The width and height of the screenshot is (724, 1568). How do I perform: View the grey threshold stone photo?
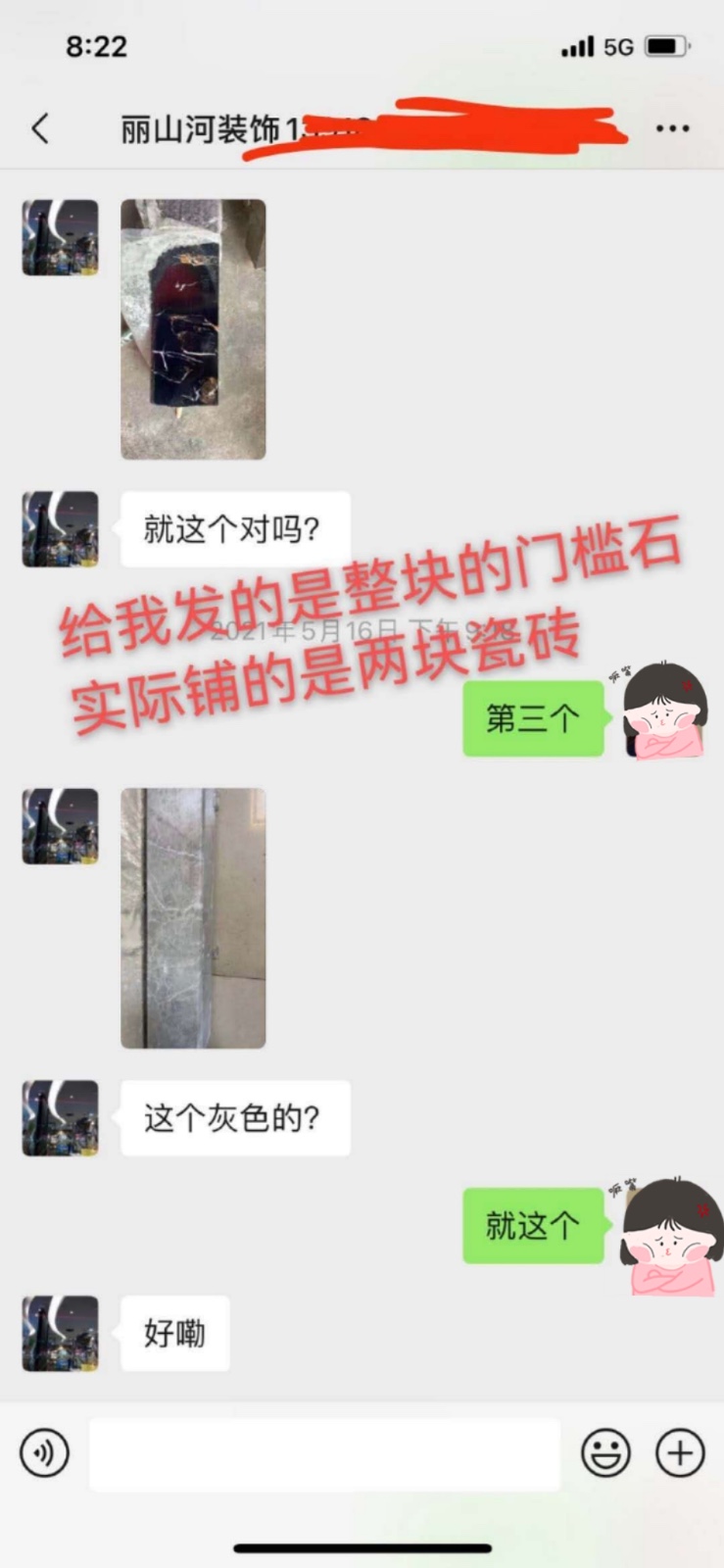(x=193, y=918)
